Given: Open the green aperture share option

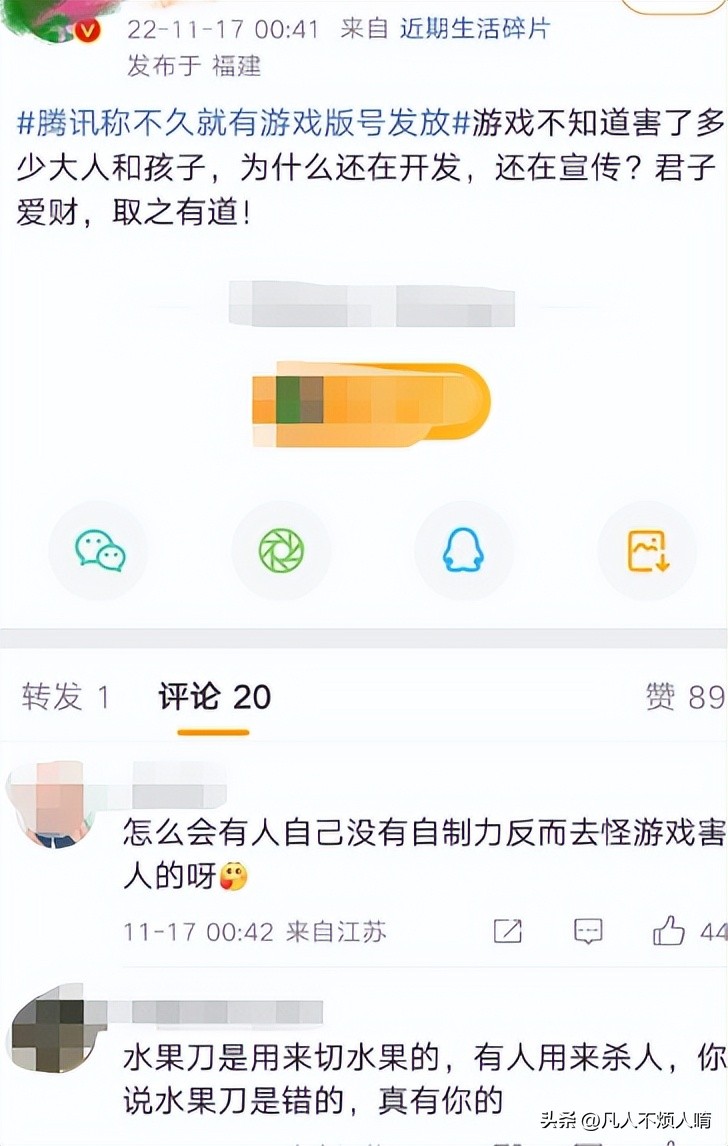Looking at the screenshot, I should 281,550.
